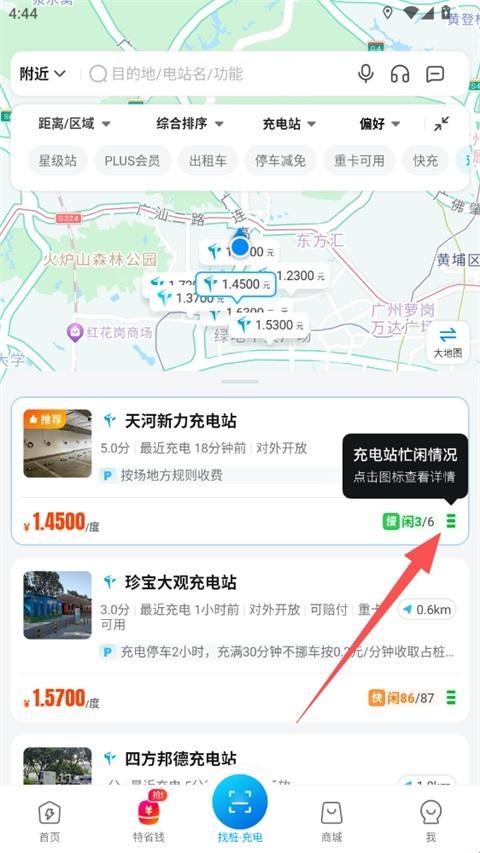Open customer service headset icon
Screen dimensions: 480x853
[400, 73]
